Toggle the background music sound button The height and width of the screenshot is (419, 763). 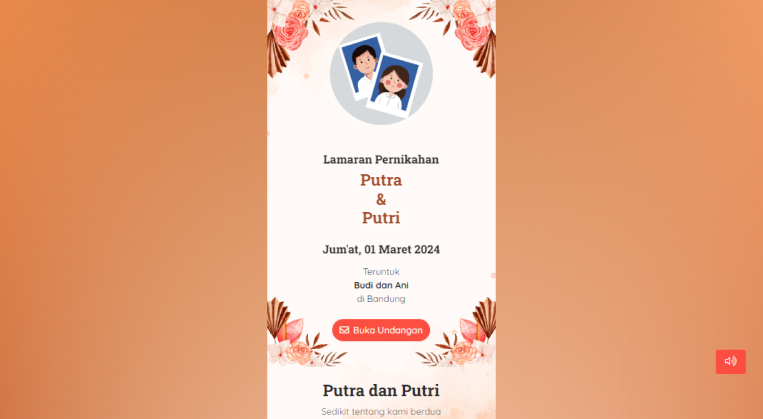(x=730, y=361)
